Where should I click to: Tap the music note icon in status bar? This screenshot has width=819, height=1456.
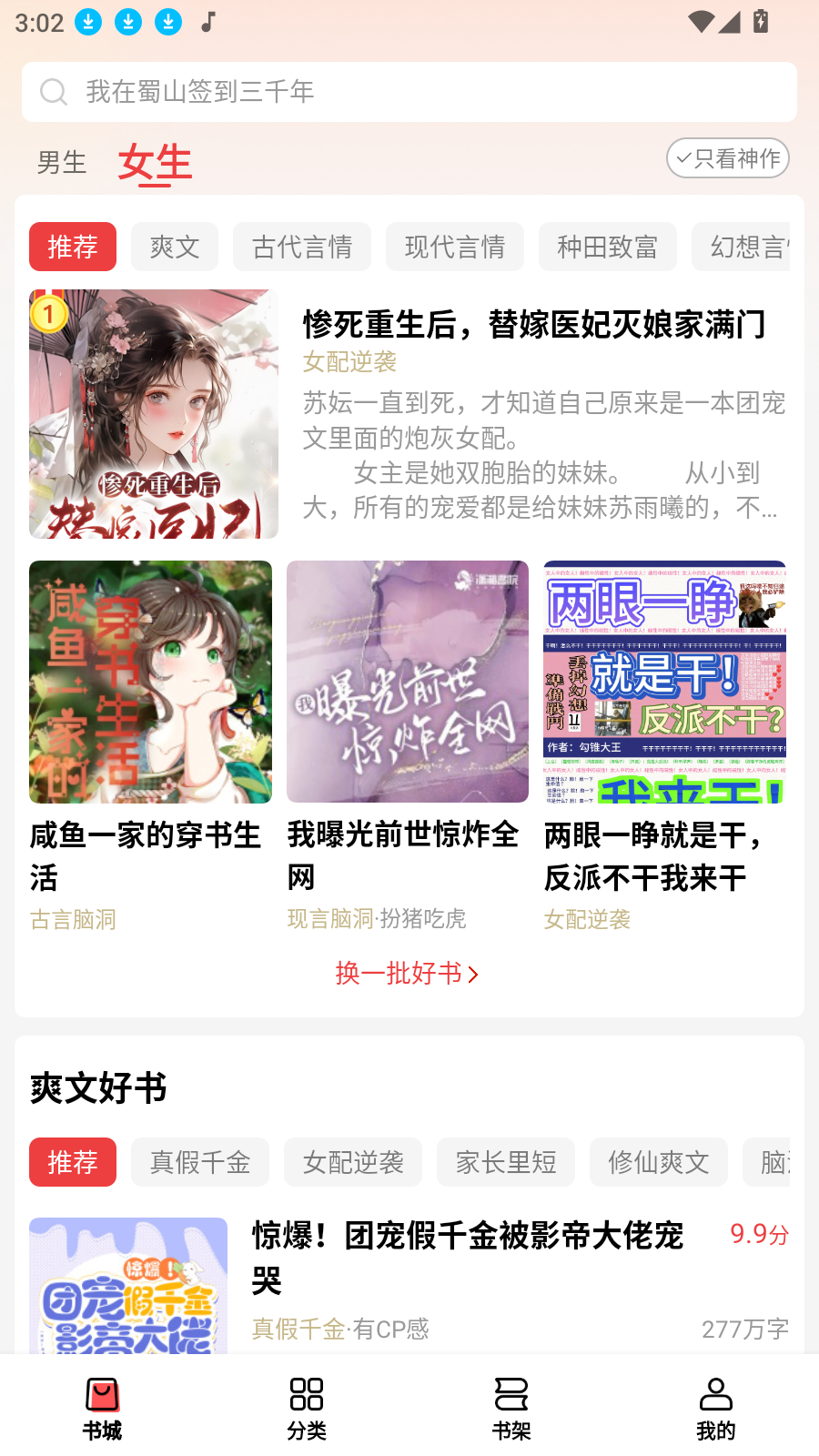pyautogui.click(x=208, y=22)
